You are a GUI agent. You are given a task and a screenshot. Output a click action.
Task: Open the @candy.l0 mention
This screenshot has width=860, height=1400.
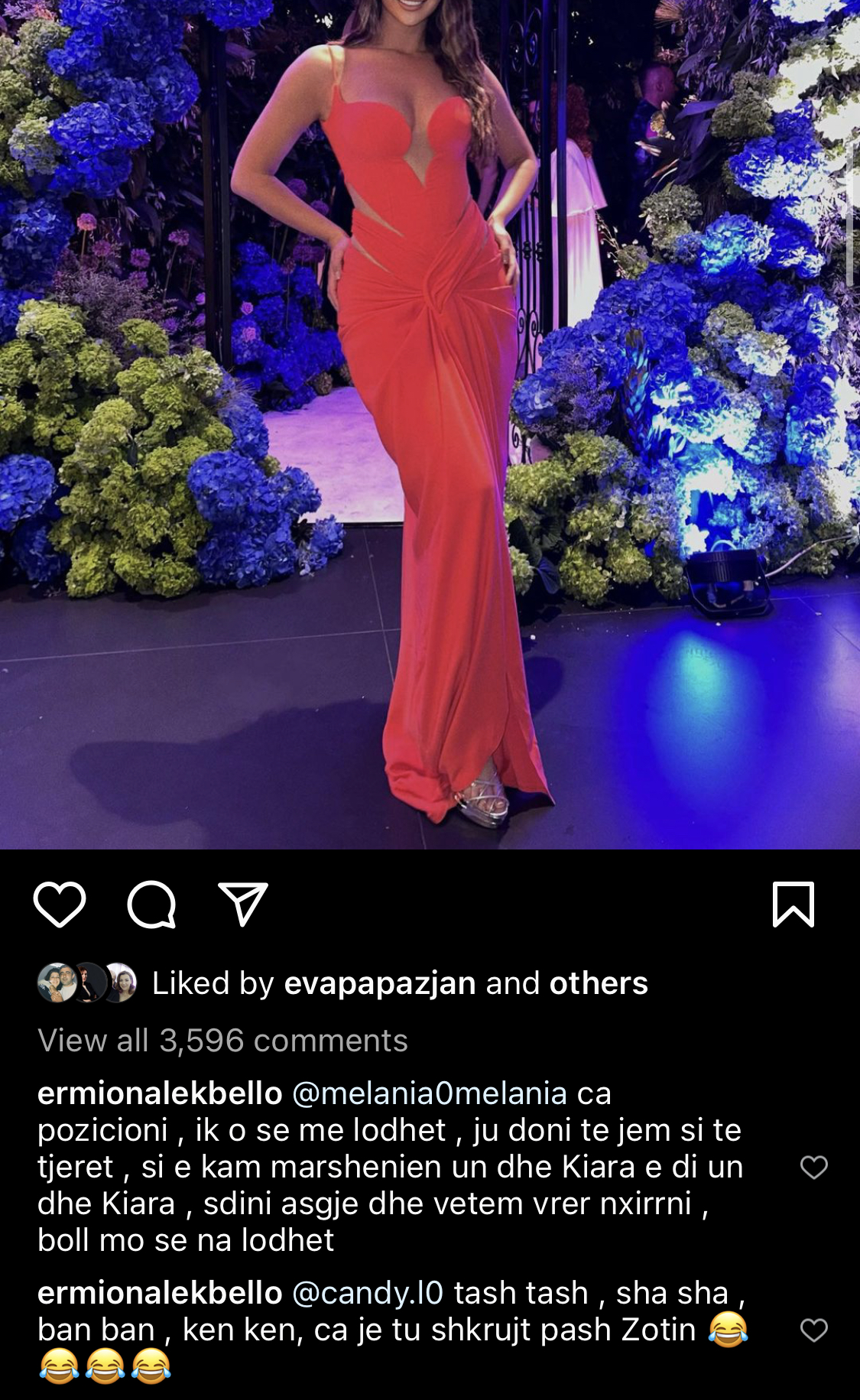[367, 1293]
